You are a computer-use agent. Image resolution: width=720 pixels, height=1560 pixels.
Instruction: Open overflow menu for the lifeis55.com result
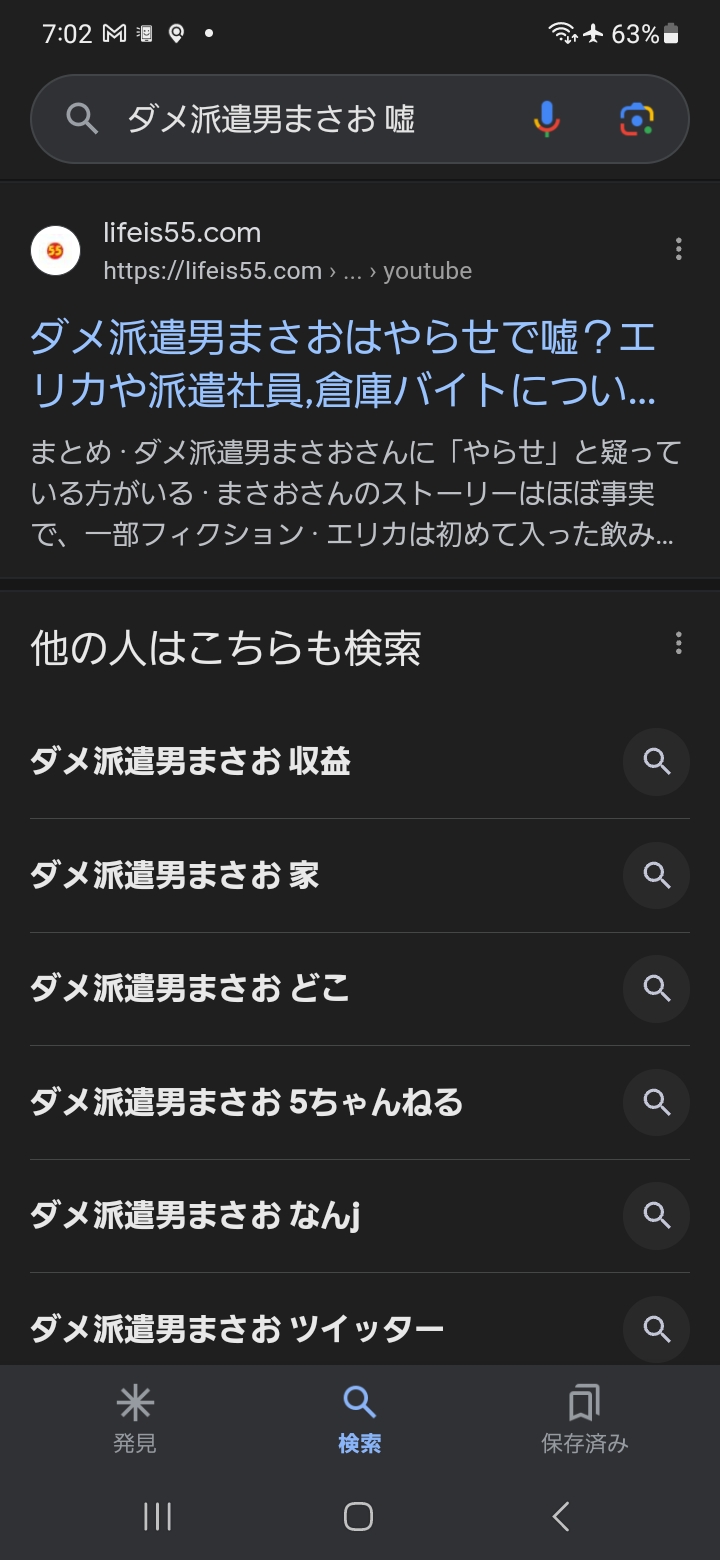coord(679,249)
